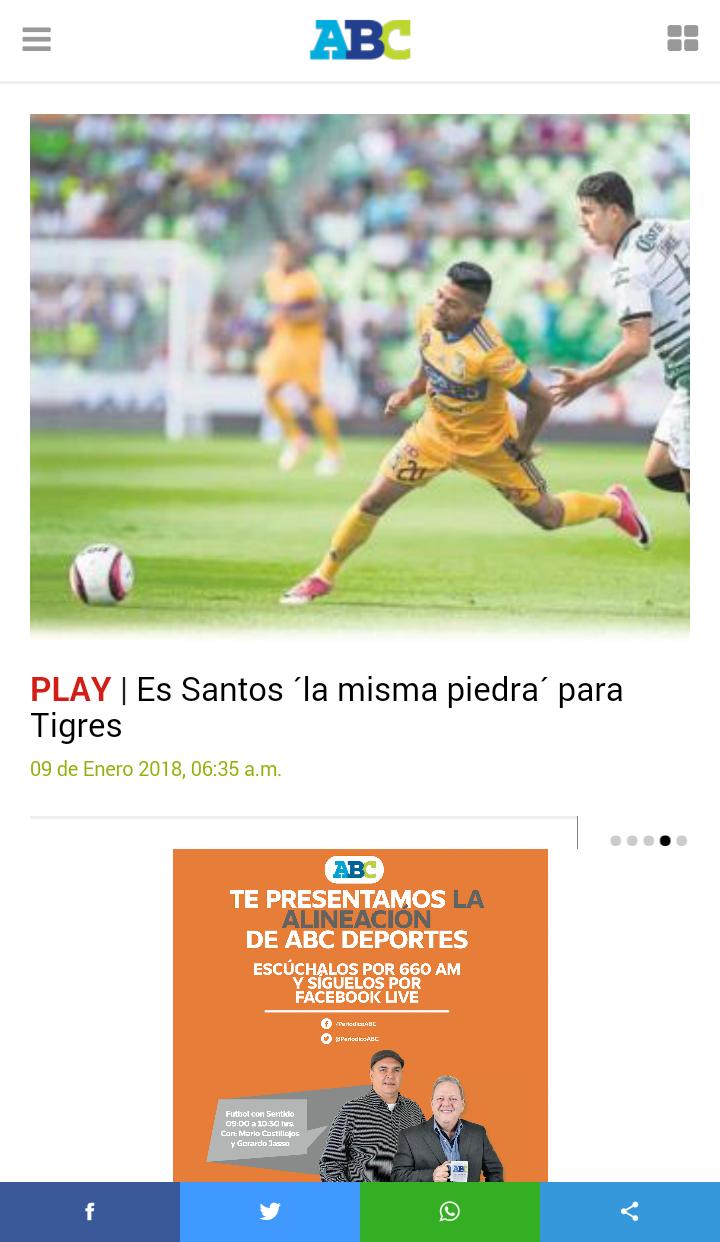Go to the ABC home logo
The width and height of the screenshot is (720, 1242).
[x=360, y=40]
